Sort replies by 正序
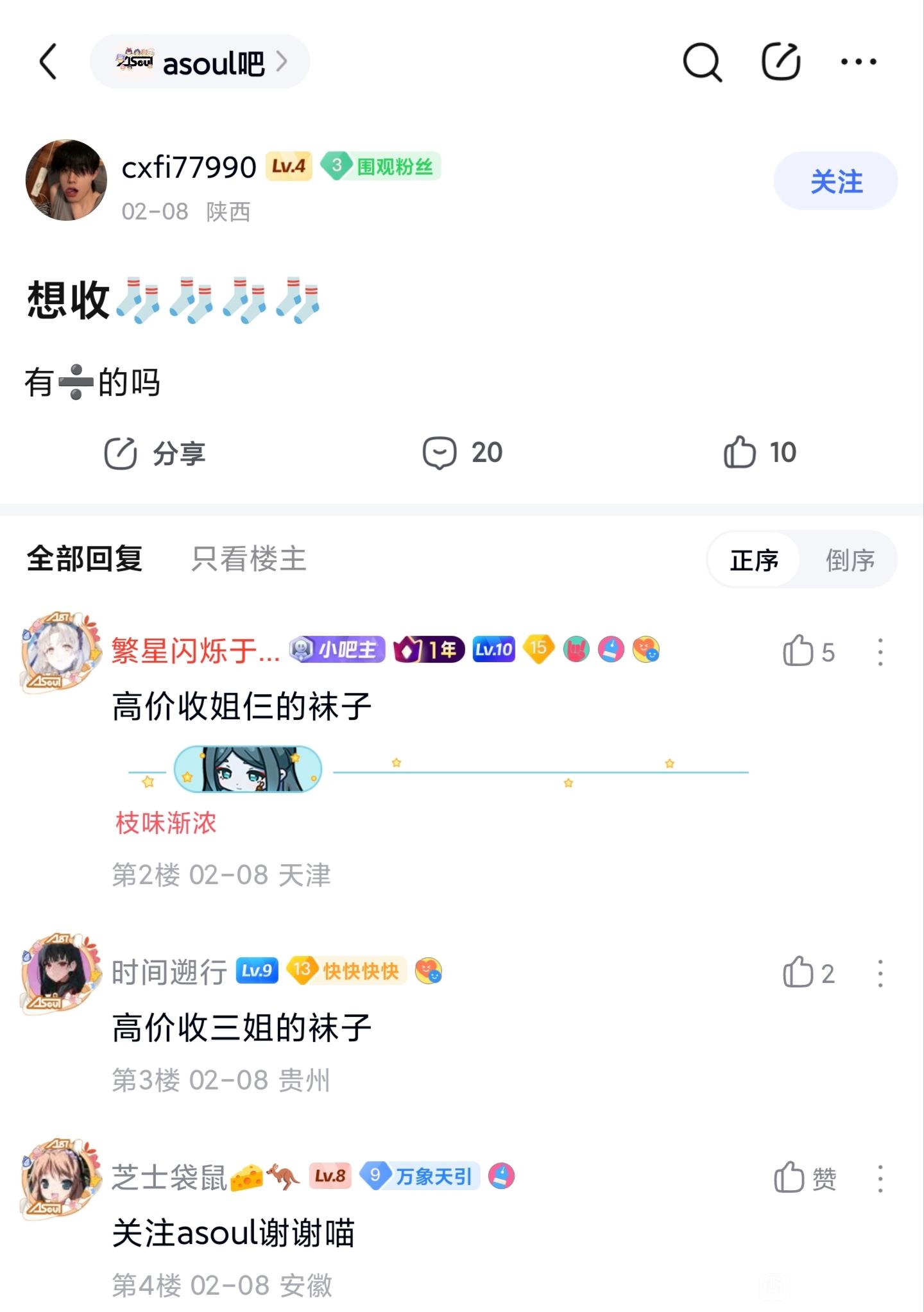 (x=754, y=560)
